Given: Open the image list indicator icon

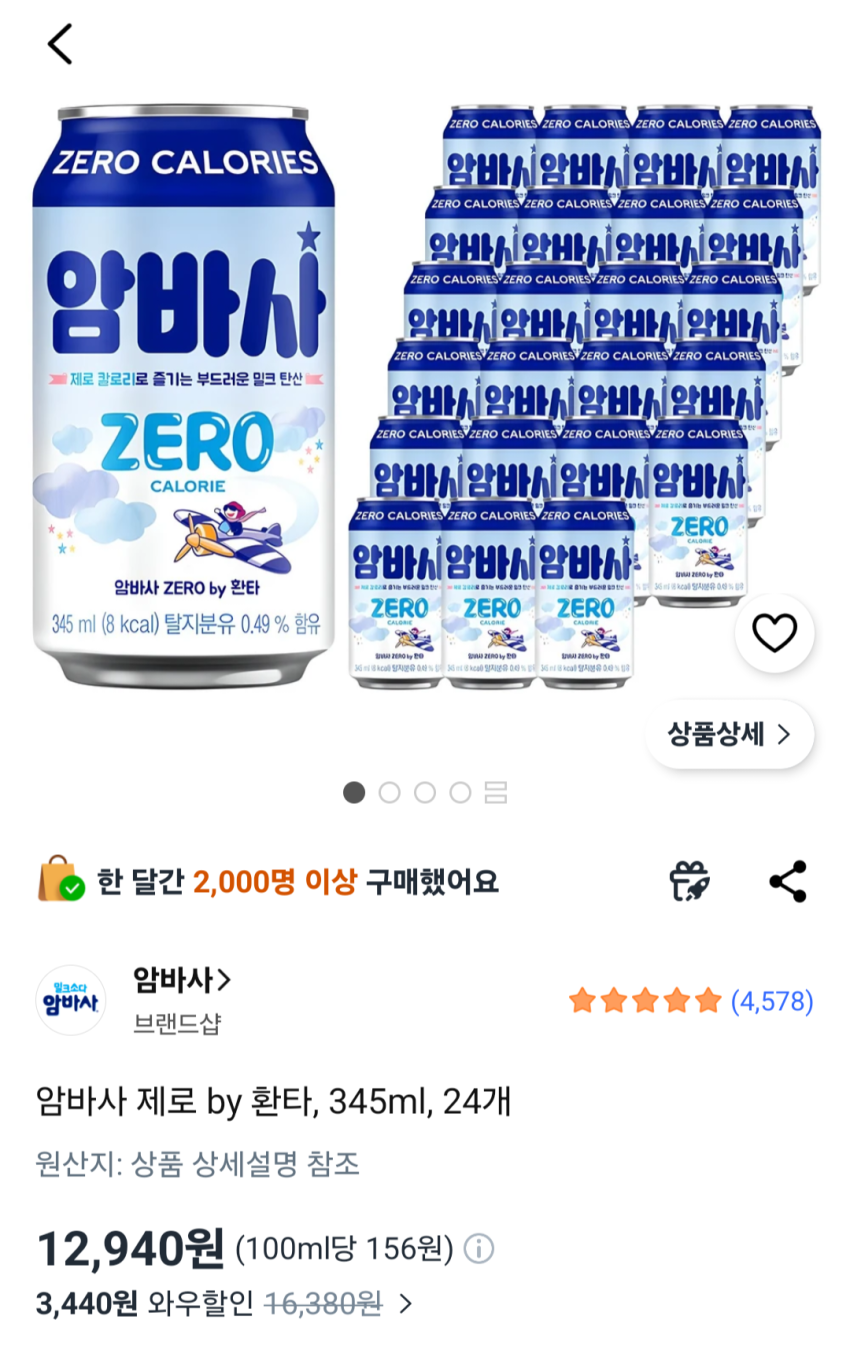Looking at the screenshot, I should tap(496, 793).
